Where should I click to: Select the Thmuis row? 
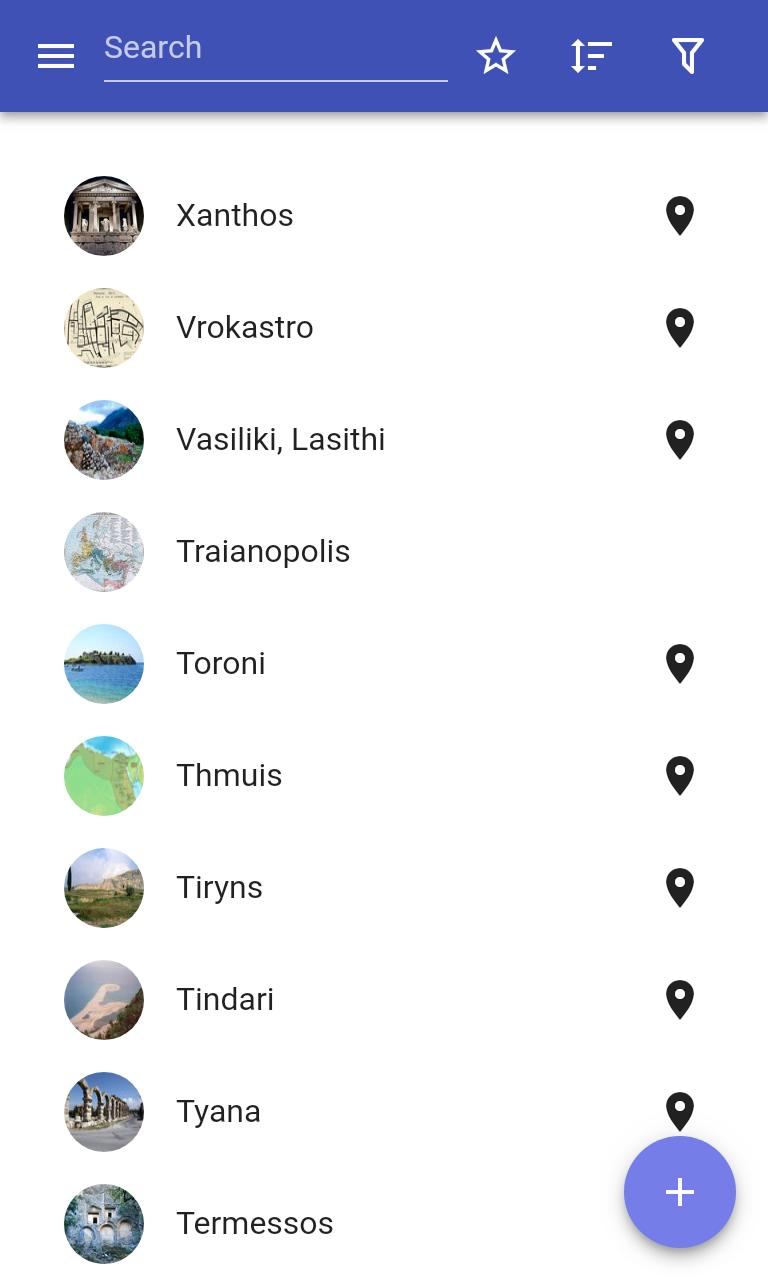[x=229, y=776]
